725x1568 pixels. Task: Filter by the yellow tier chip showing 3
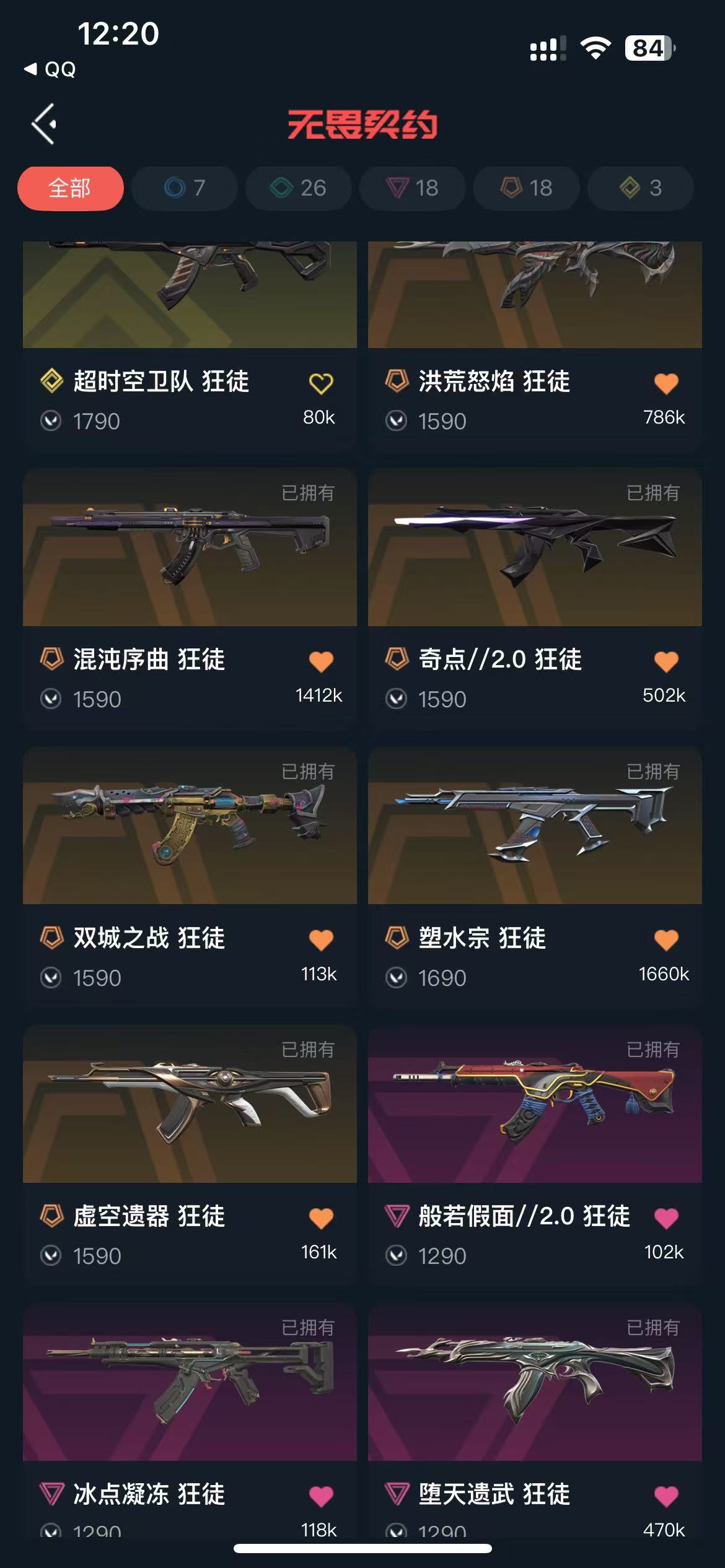(640, 188)
